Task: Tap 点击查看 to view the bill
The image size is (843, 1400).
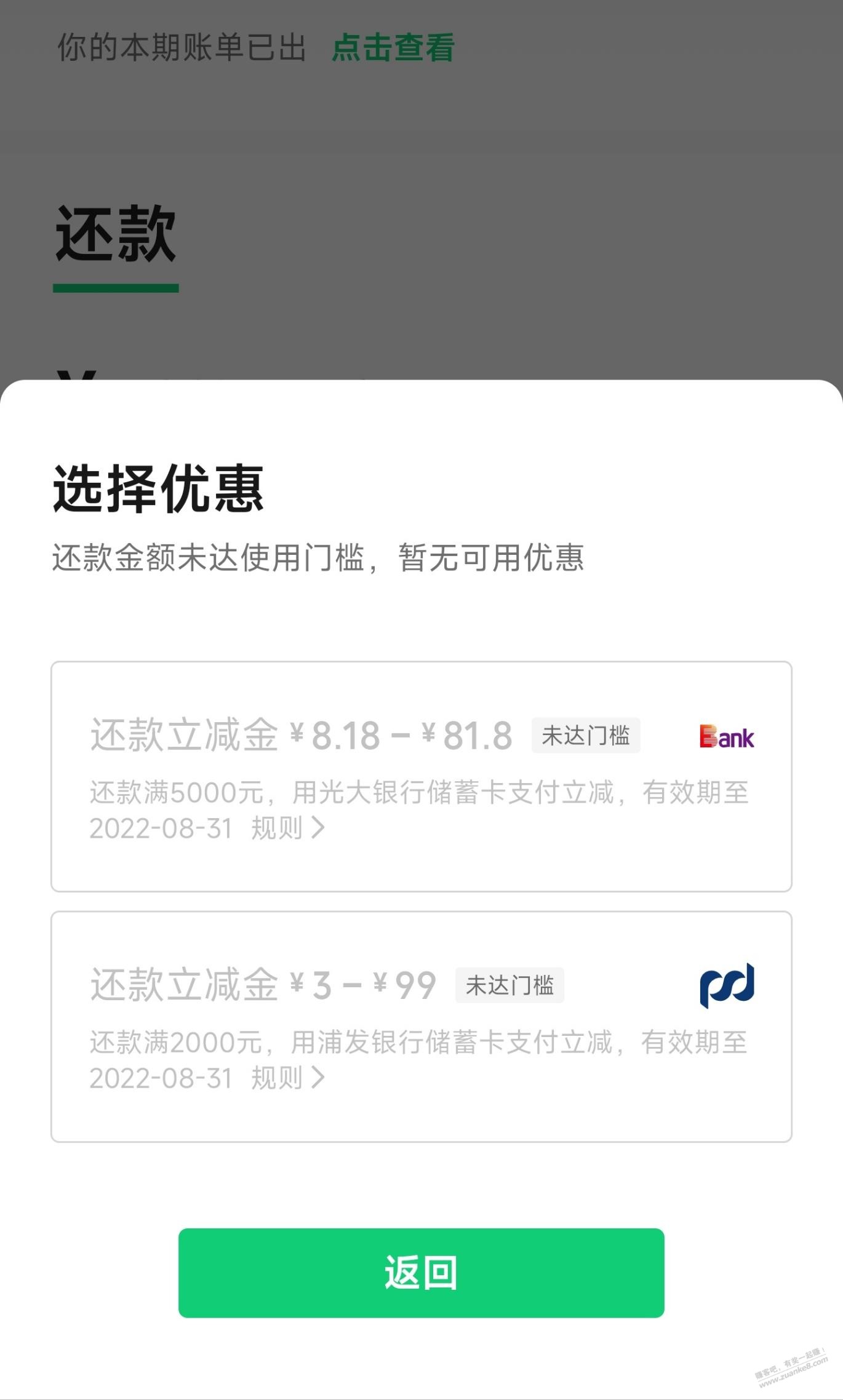Action: coord(393,47)
